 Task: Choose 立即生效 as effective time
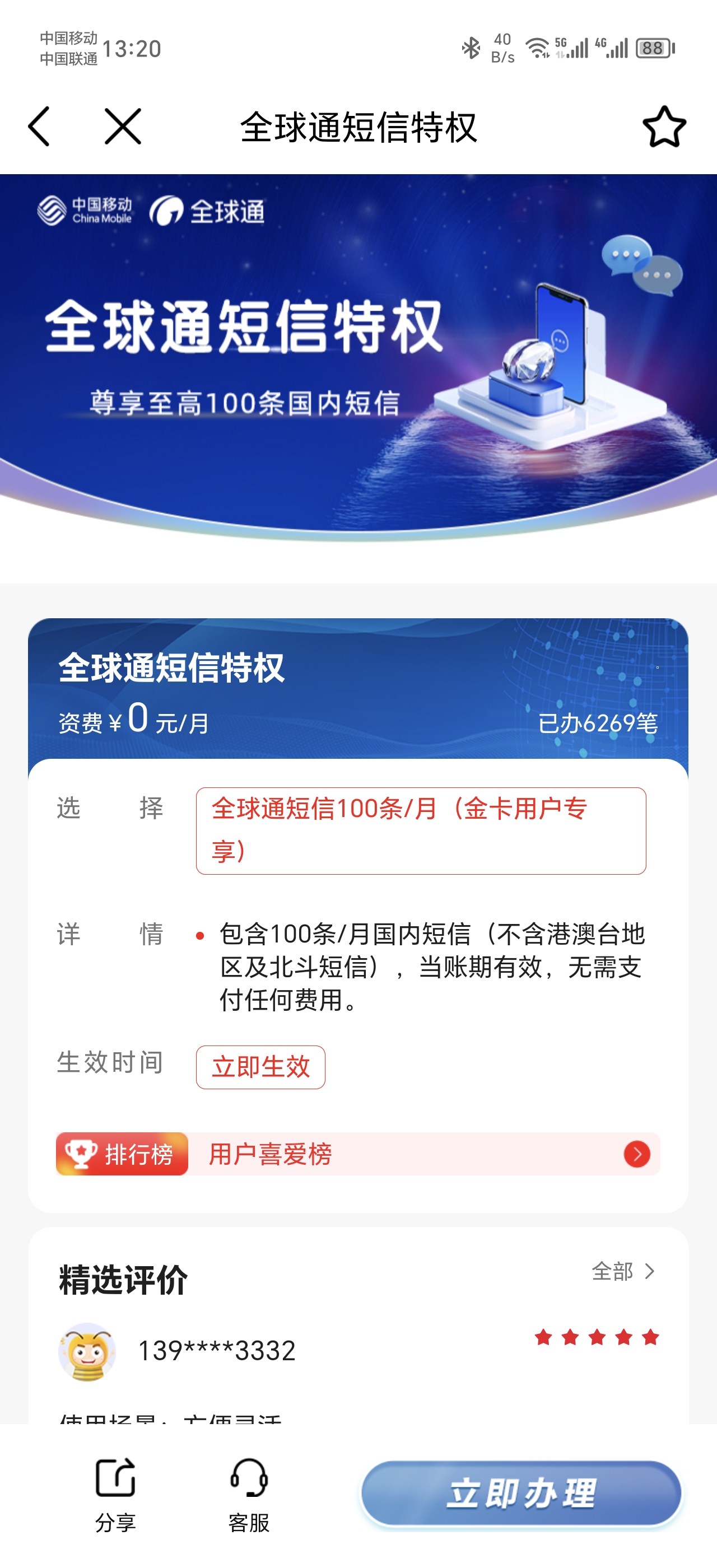coord(260,1066)
